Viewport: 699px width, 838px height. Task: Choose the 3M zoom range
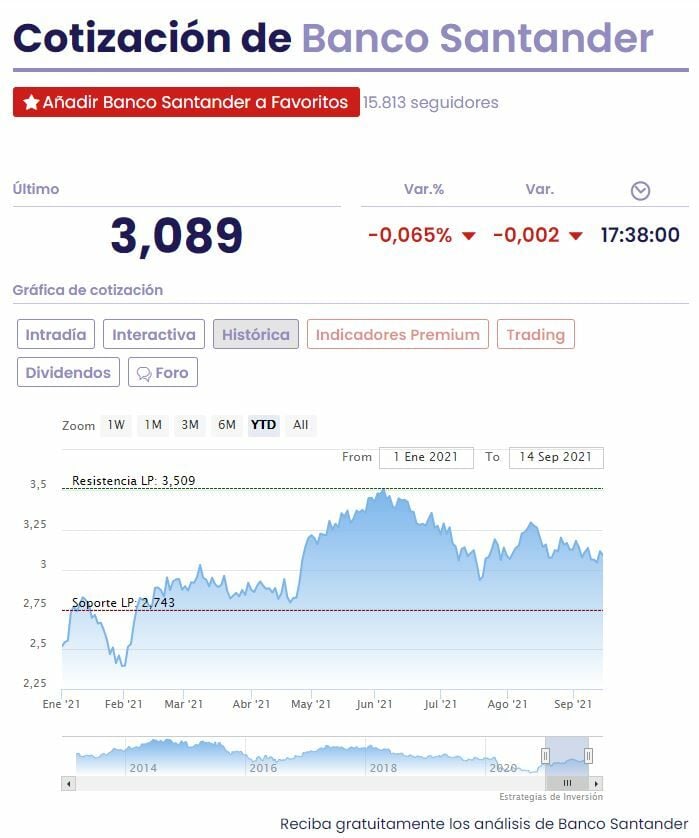pos(190,425)
